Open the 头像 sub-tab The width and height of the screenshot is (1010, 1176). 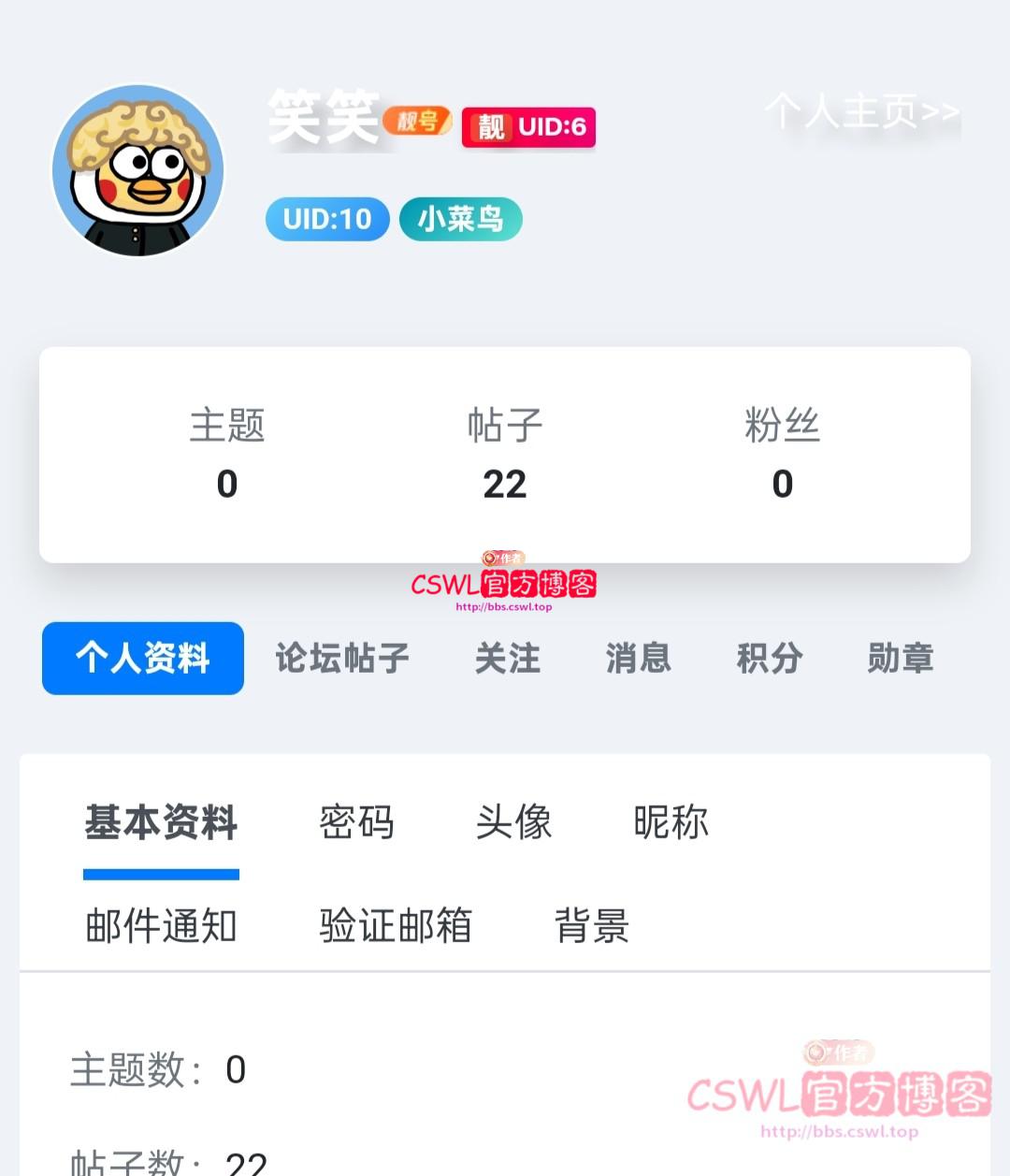[x=513, y=823]
